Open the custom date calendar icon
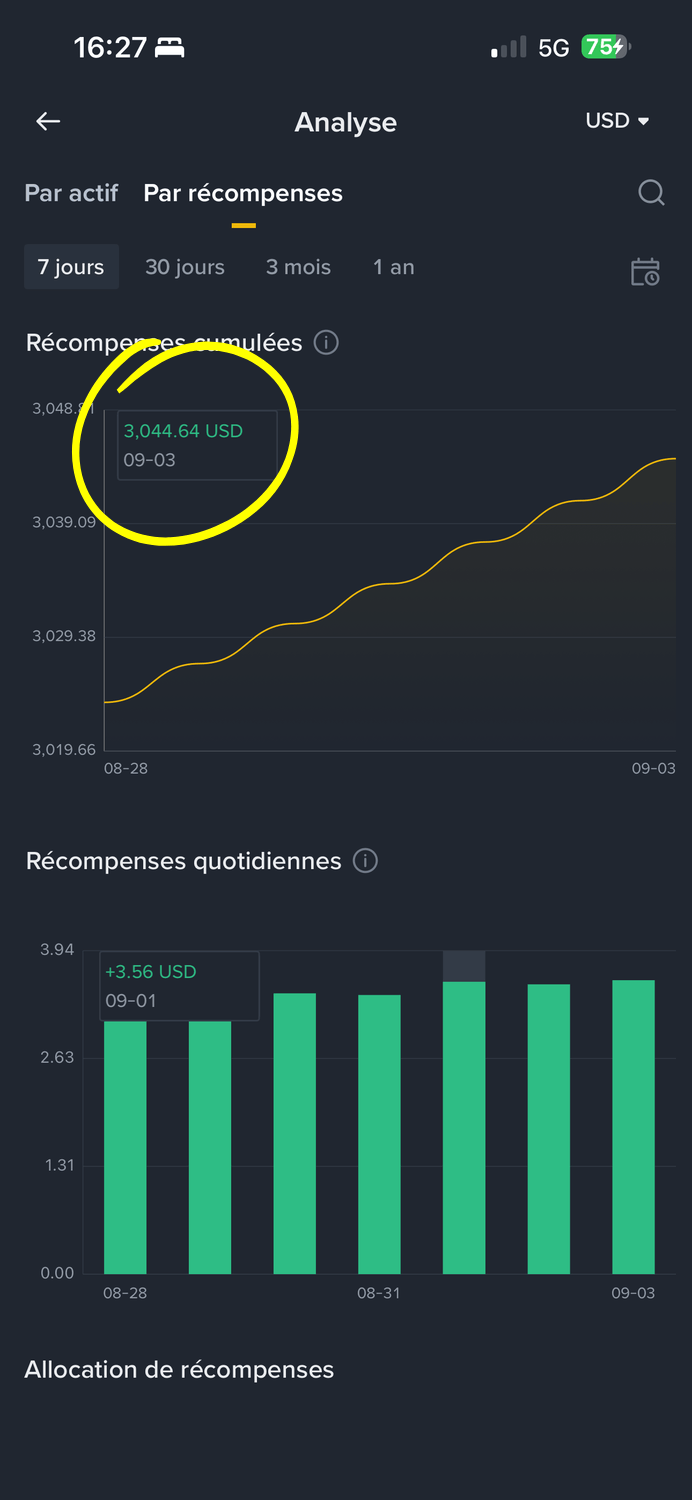Viewport: 692px width, 1500px height. tap(645, 272)
